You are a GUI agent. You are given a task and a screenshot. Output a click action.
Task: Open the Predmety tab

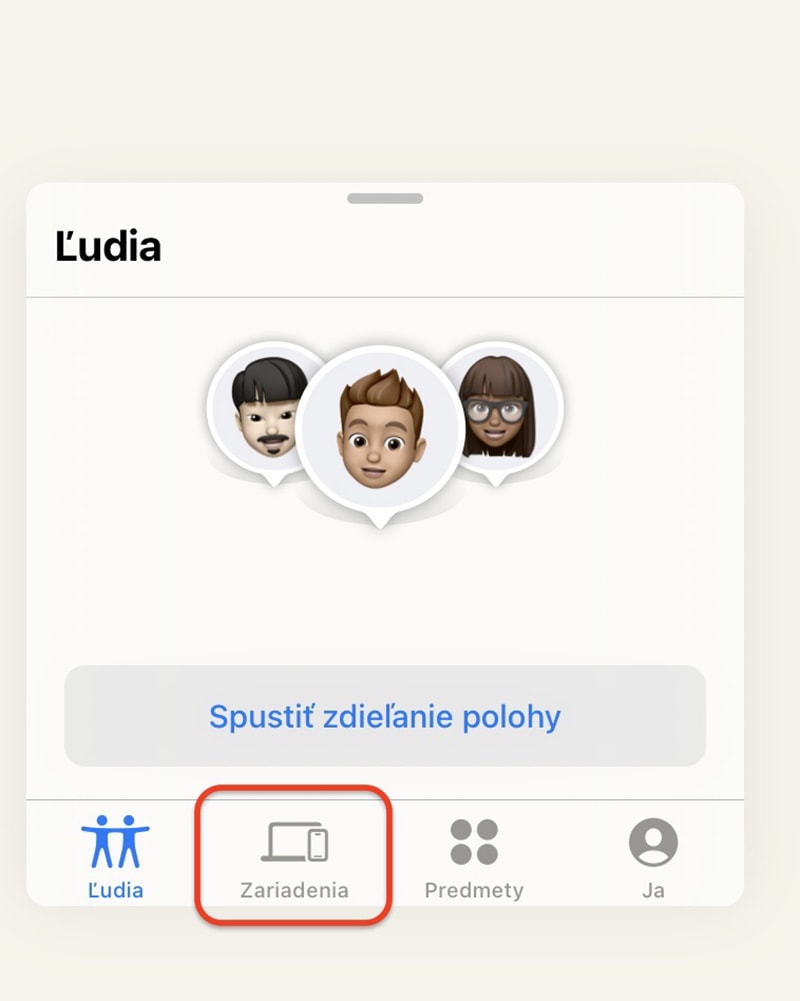(474, 857)
